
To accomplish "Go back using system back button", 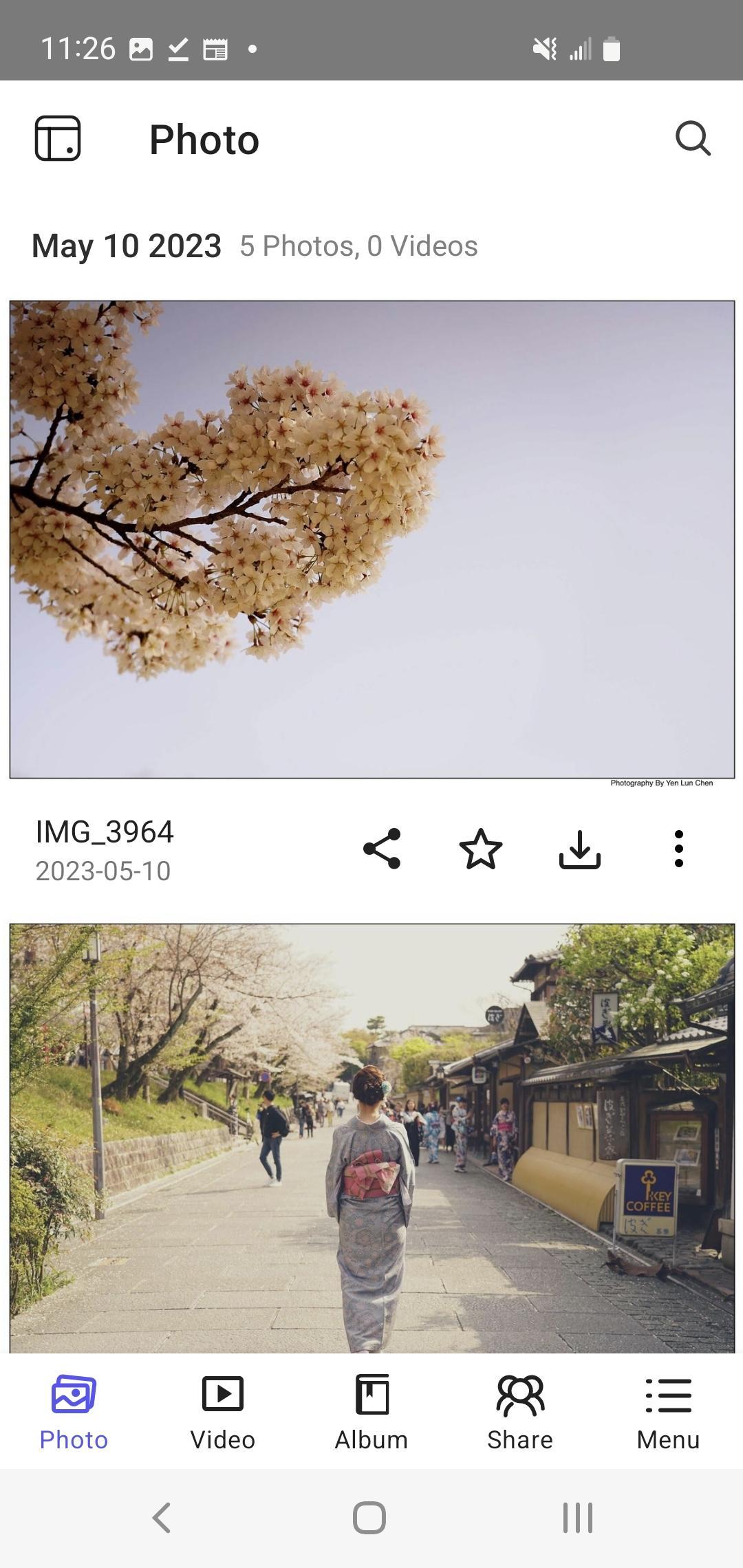I will coord(162,1518).
